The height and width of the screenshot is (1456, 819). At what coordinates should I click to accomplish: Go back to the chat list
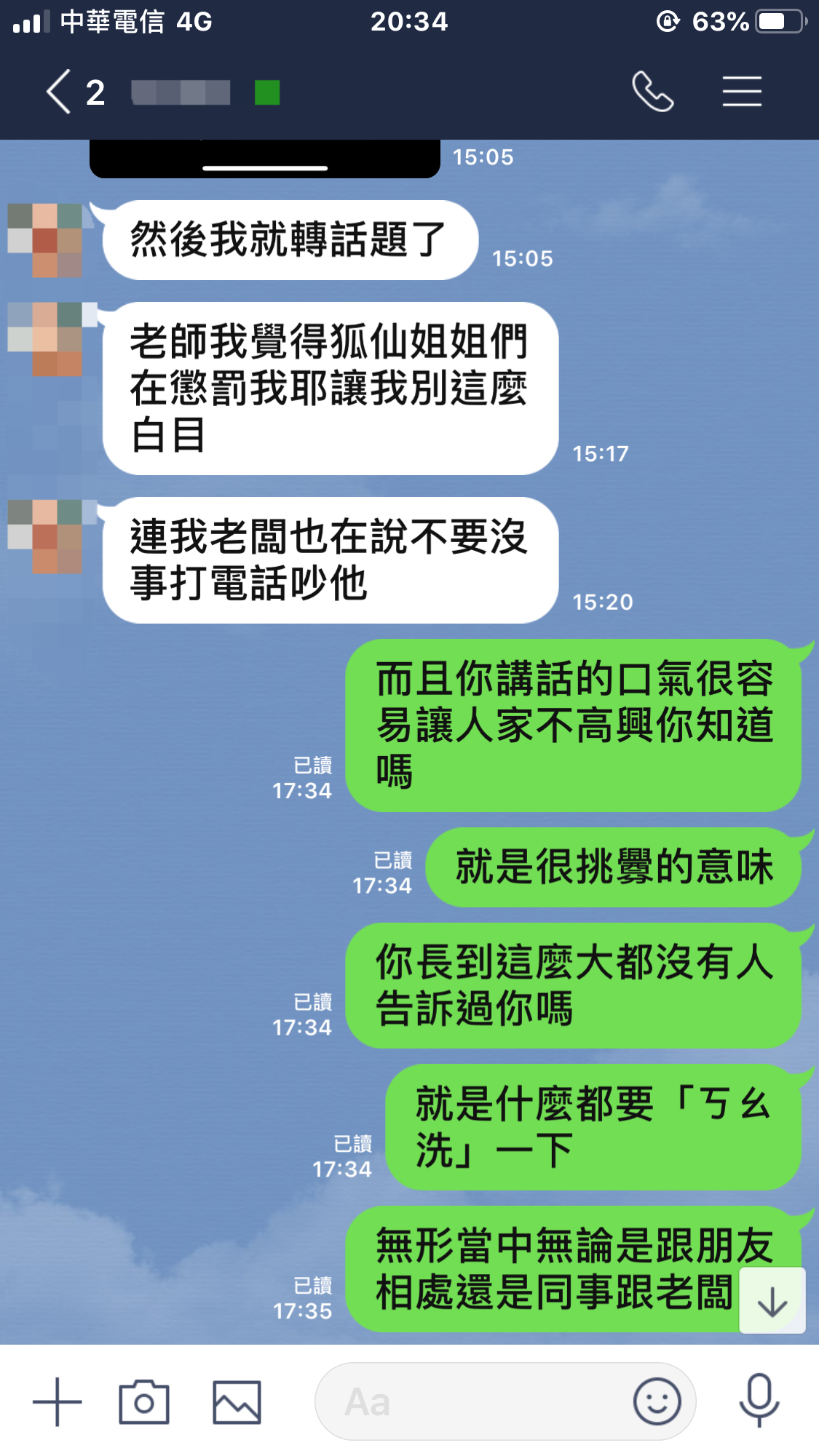[60, 92]
